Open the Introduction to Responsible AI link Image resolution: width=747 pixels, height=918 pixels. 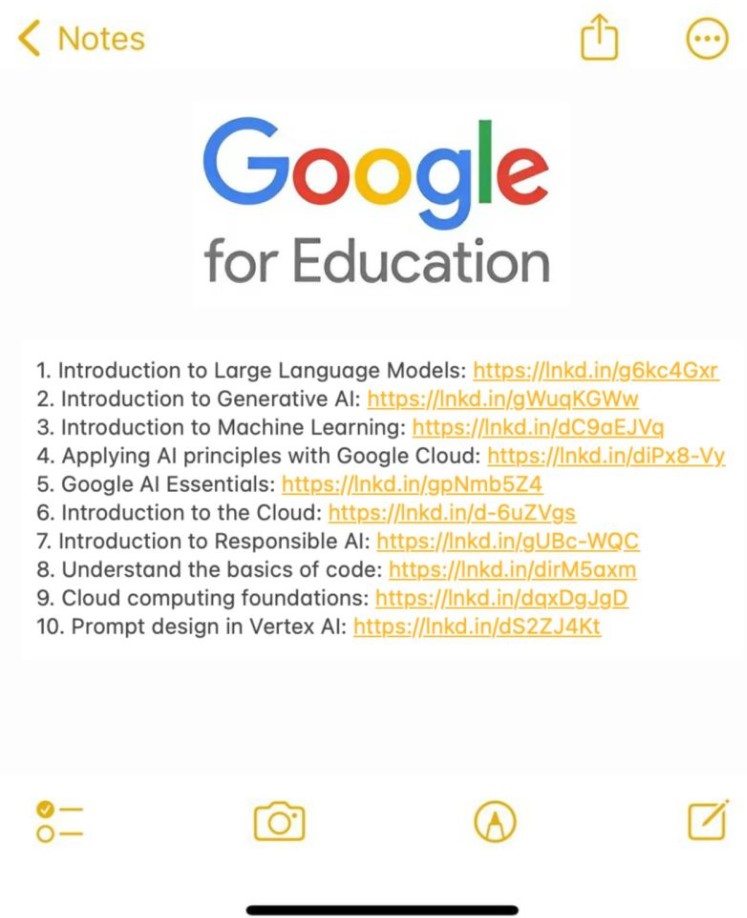[508, 542]
